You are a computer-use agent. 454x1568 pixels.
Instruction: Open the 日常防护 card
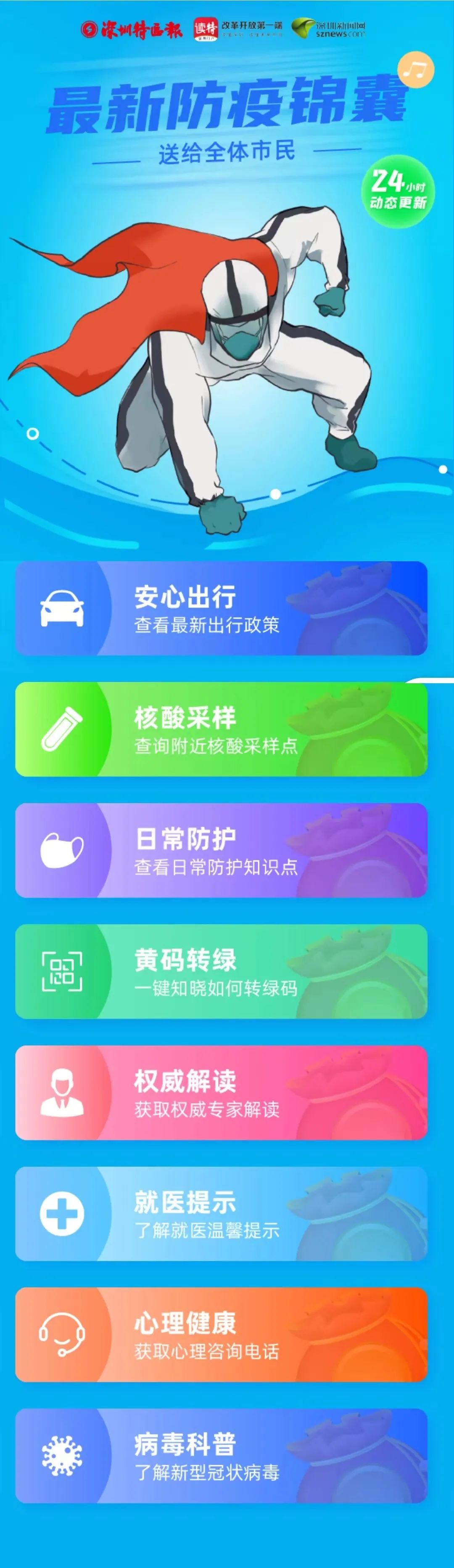(221, 850)
